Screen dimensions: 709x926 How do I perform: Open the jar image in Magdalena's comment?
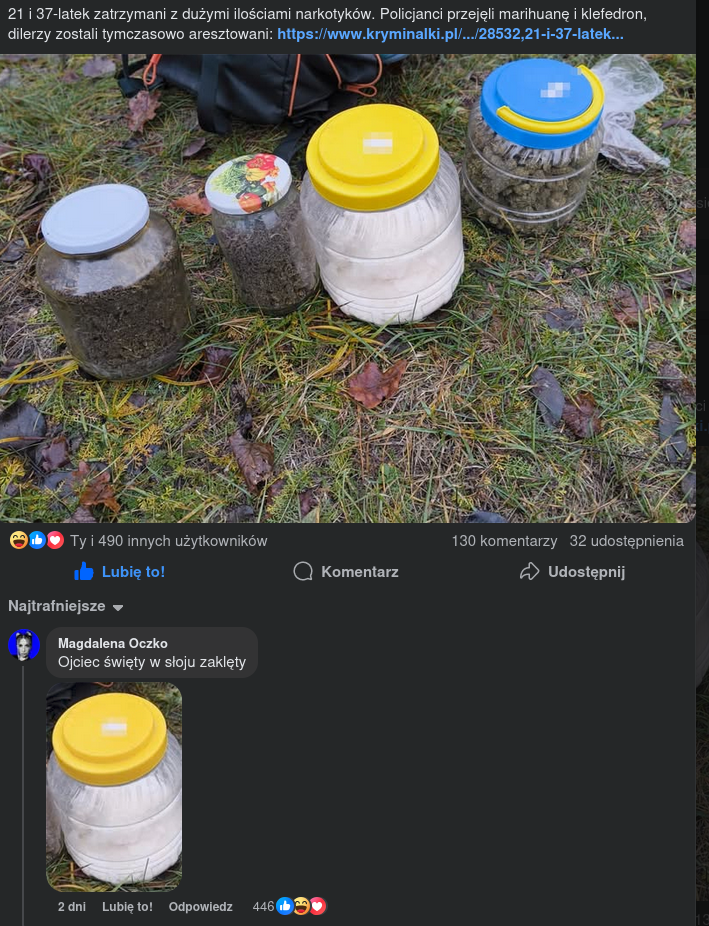click(x=114, y=786)
